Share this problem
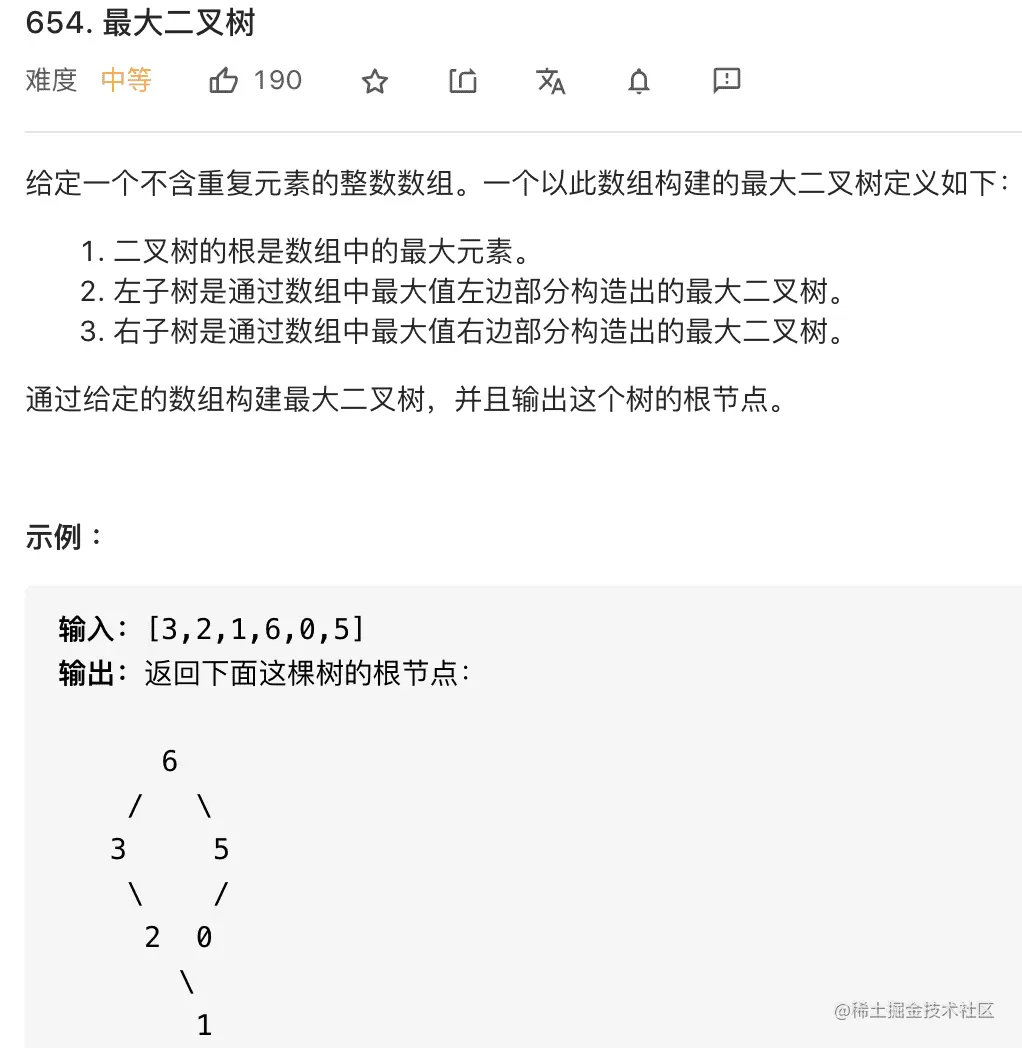This screenshot has height=1048, width=1022. 462,81
